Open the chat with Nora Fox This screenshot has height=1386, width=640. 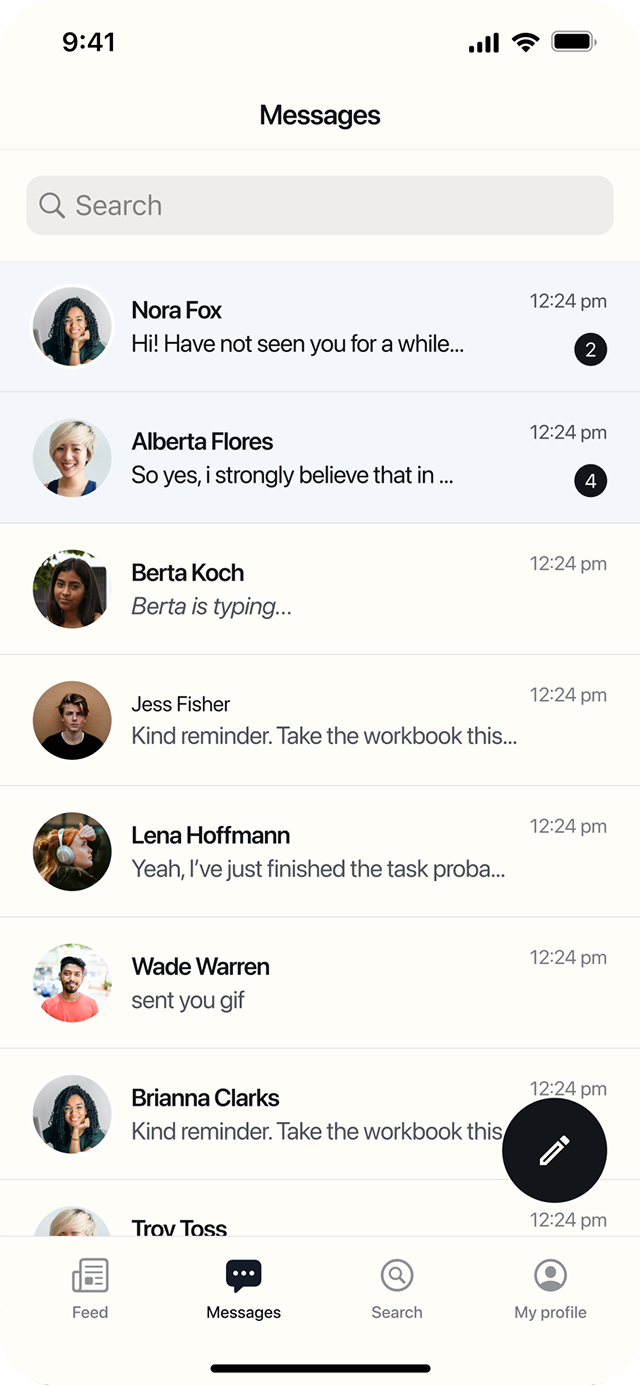(x=320, y=327)
